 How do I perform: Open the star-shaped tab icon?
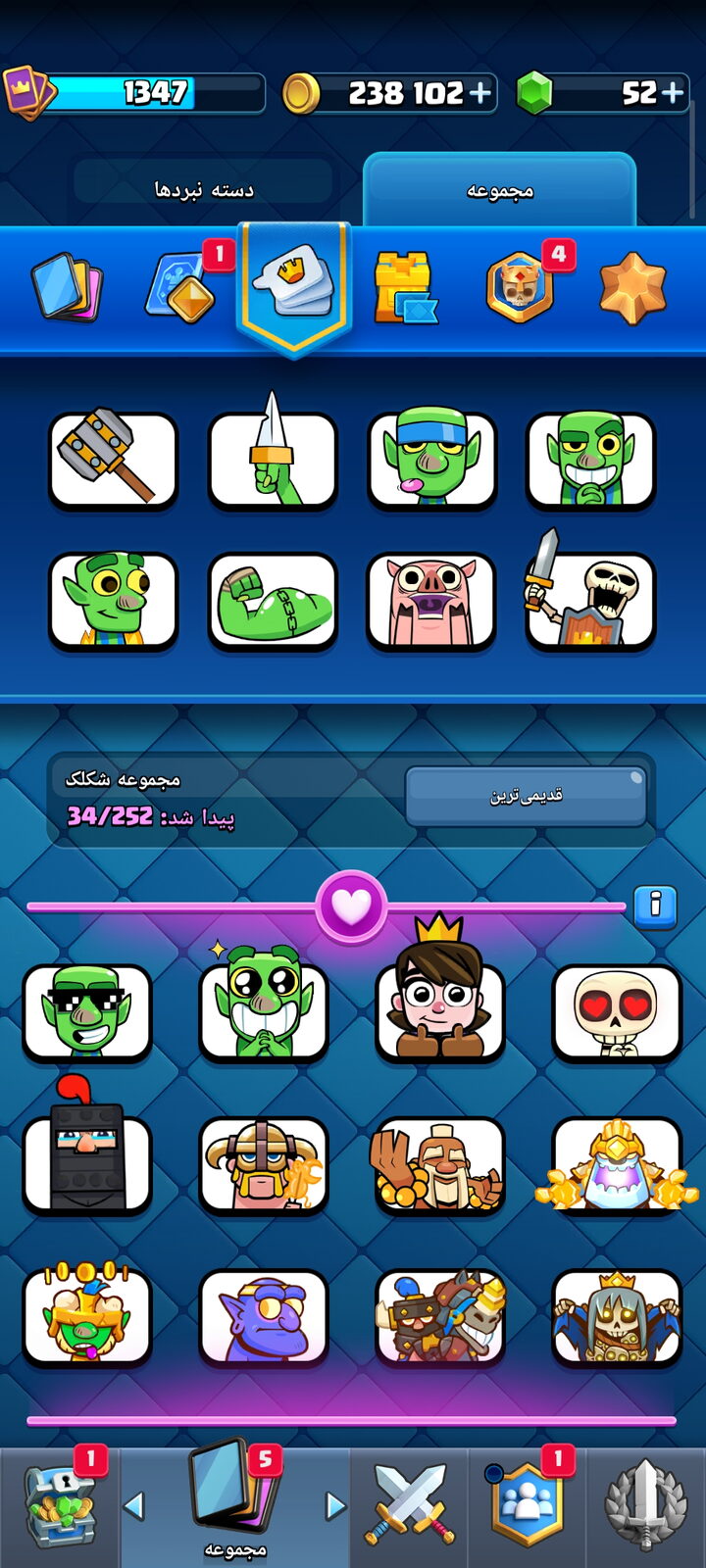pyautogui.click(x=632, y=288)
